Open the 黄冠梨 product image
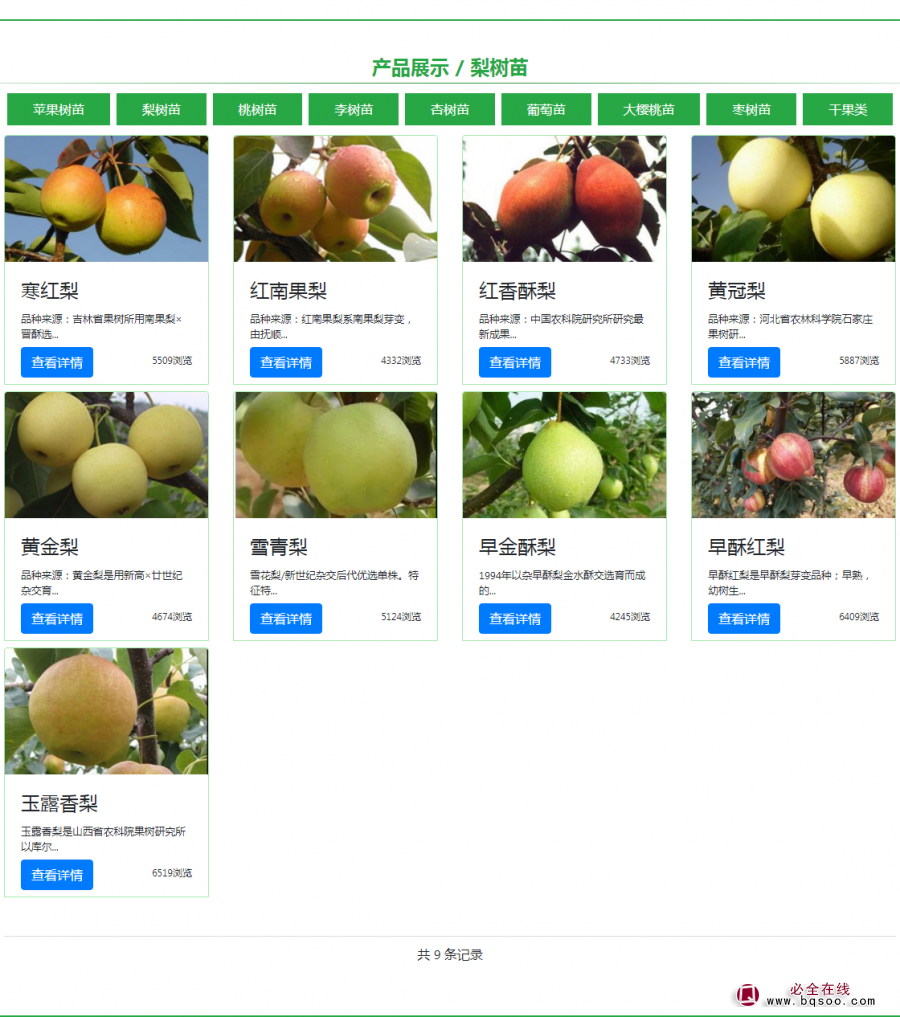Screen dimensions: 900x1017 click(x=793, y=199)
